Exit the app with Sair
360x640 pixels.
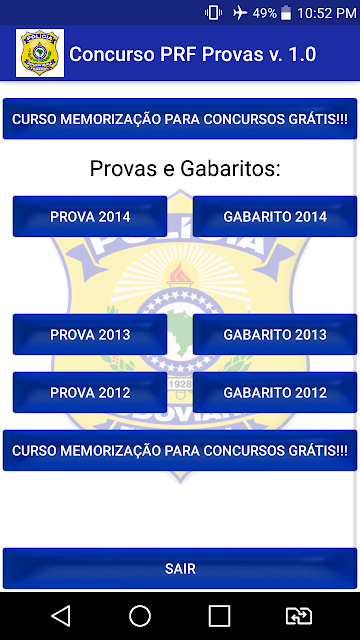180,568
